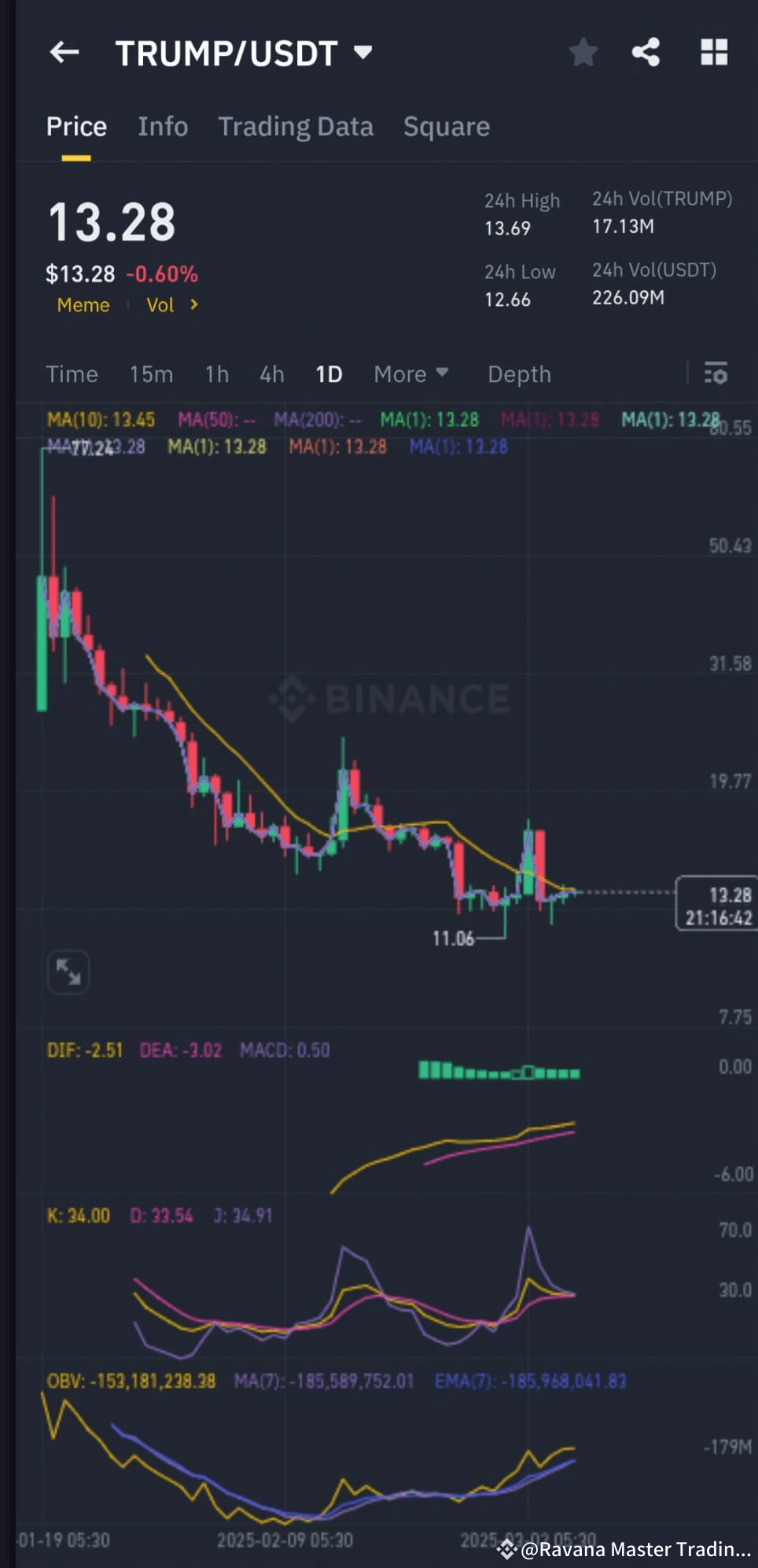Open the grid menu icon at top right
Image resolution: width=758 pixels, height=1568 pixels.
(x=714, y=53)
